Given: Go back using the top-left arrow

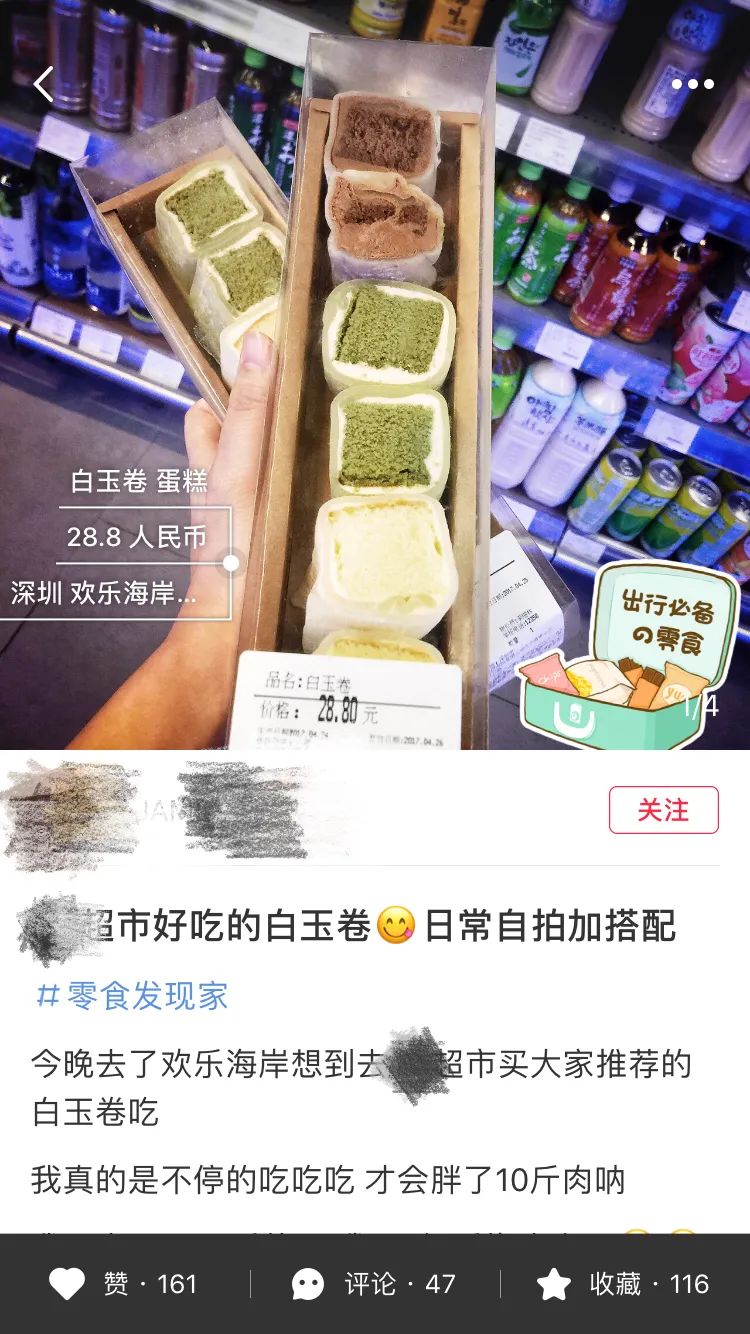Looking at the screenshot, I should (43, 85).
